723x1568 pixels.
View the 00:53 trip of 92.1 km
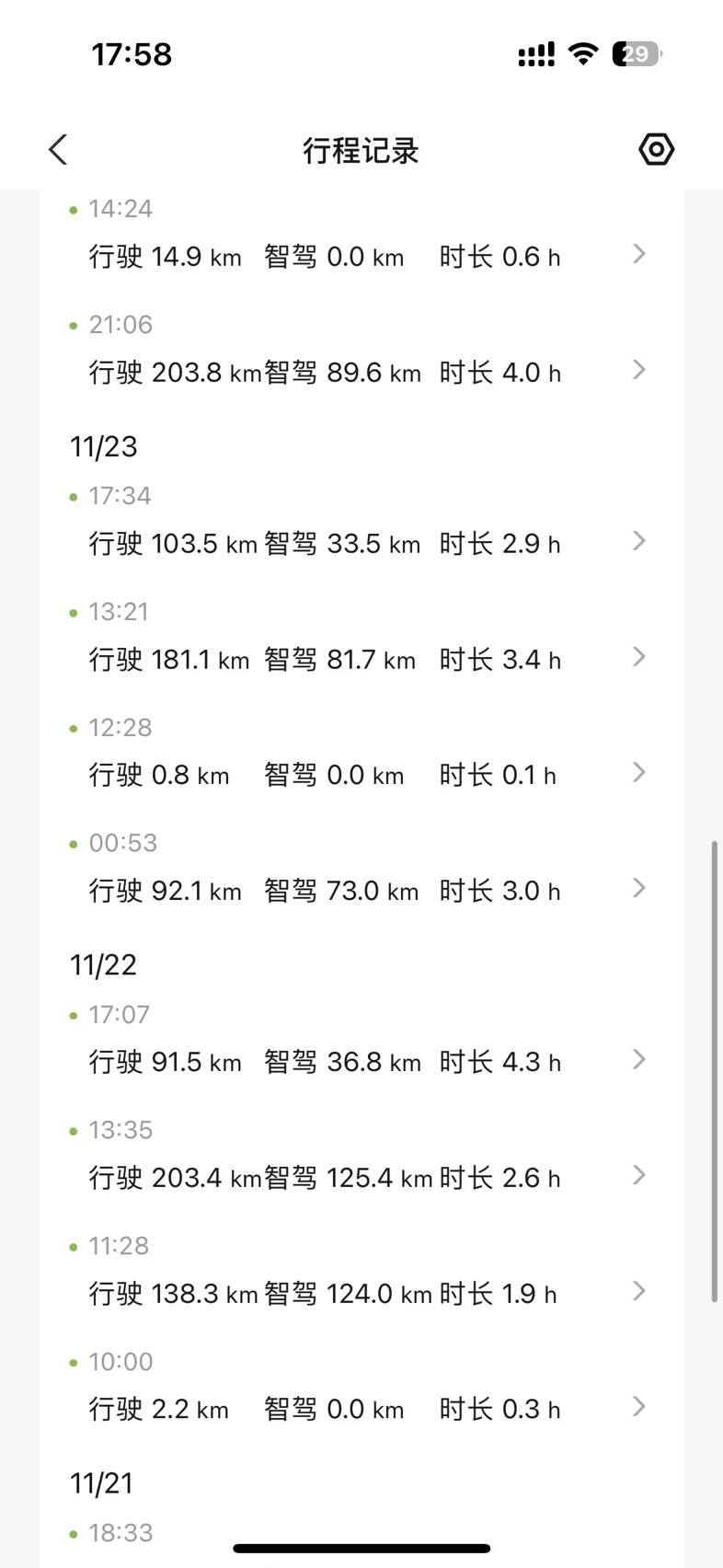pos(361,870)
